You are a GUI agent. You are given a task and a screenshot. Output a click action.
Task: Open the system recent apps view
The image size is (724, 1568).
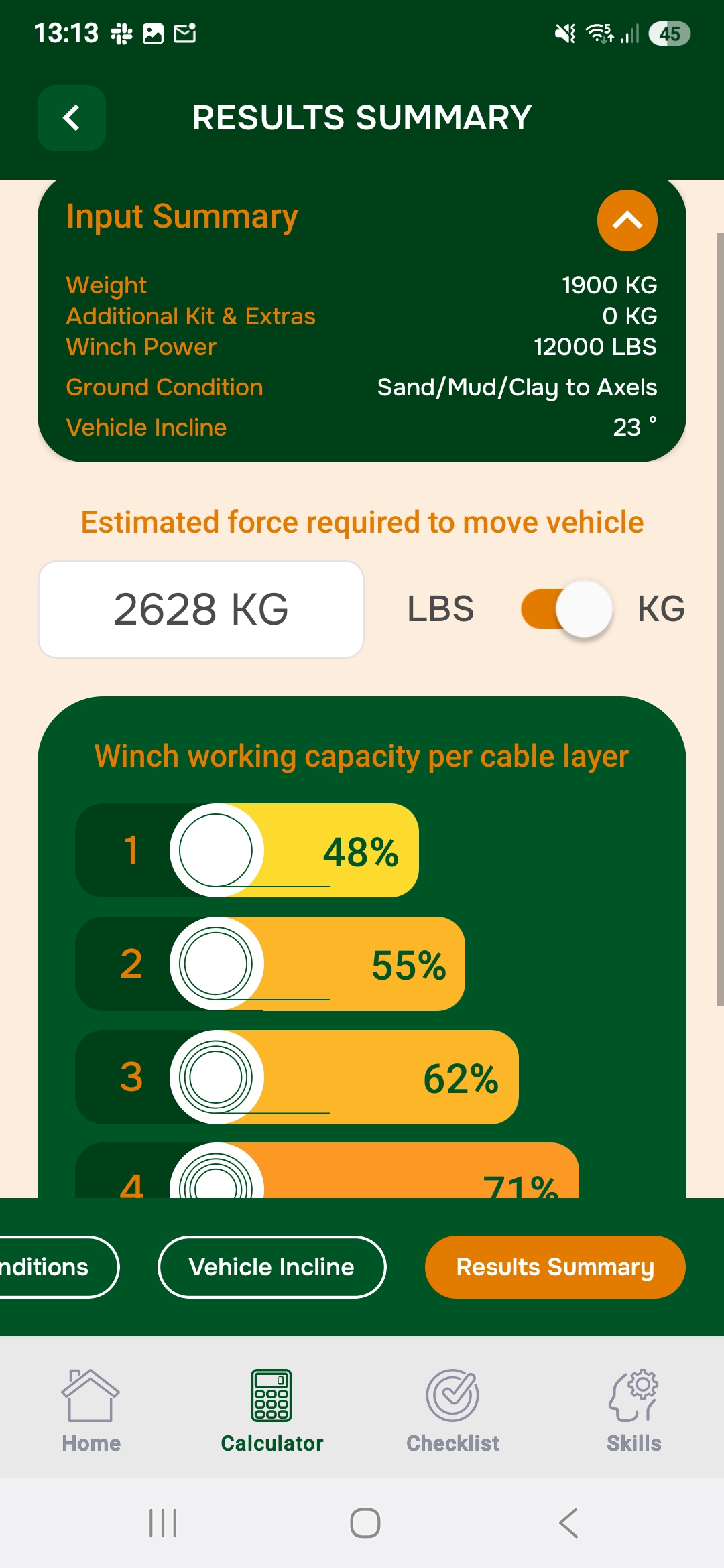163,1523
